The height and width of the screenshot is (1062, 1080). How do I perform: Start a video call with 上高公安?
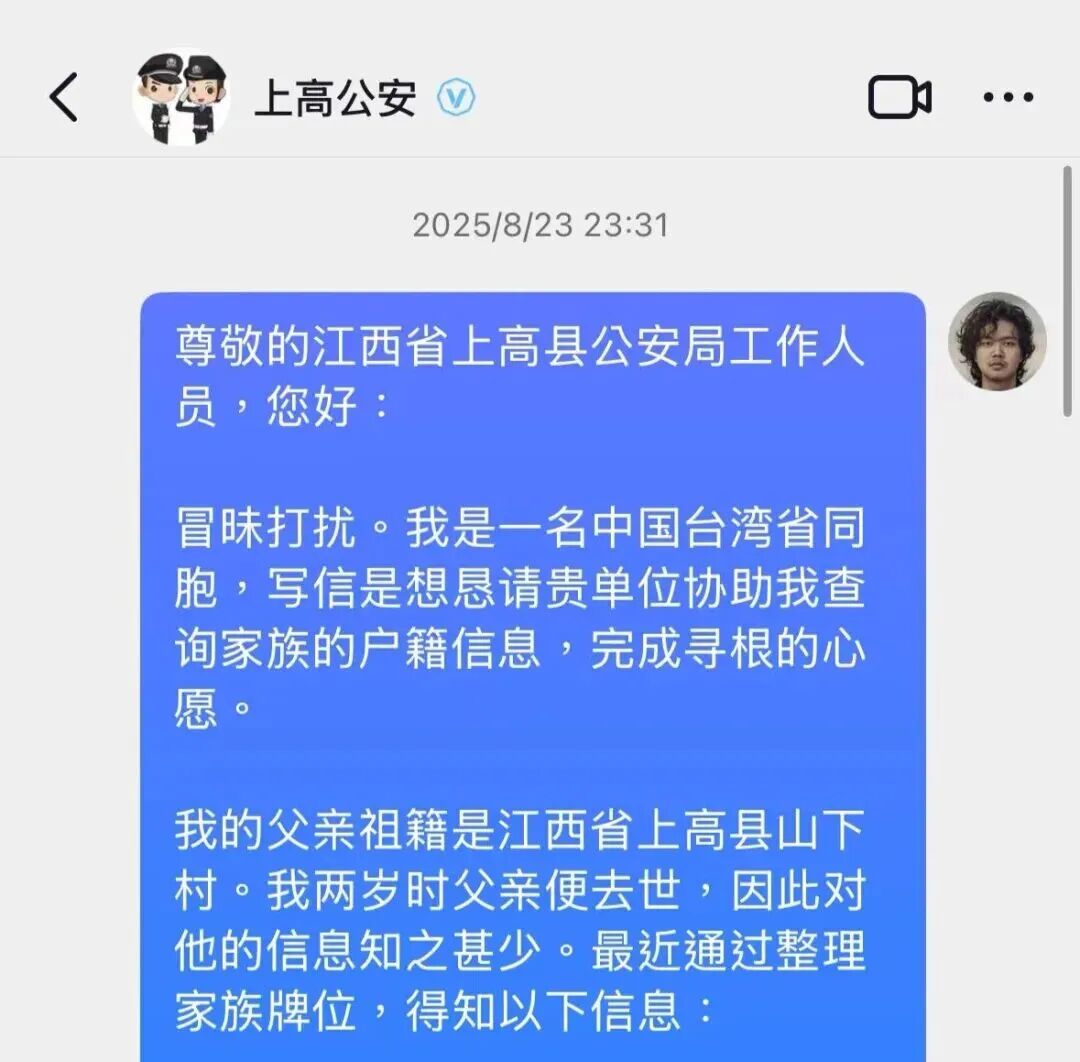click(x=899, y=98)
